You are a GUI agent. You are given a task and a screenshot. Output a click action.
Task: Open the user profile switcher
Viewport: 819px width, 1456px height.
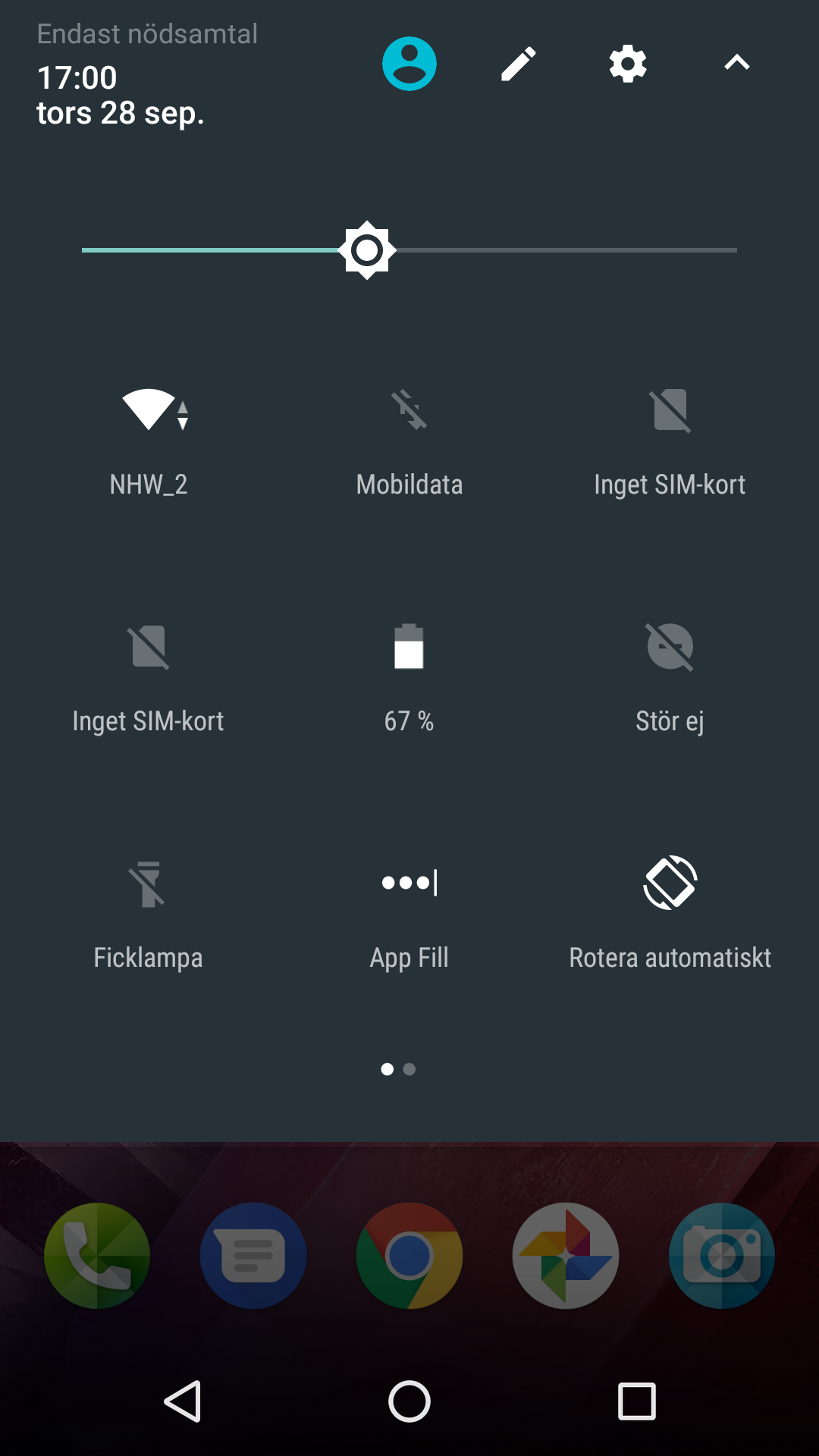click(409, 64)
